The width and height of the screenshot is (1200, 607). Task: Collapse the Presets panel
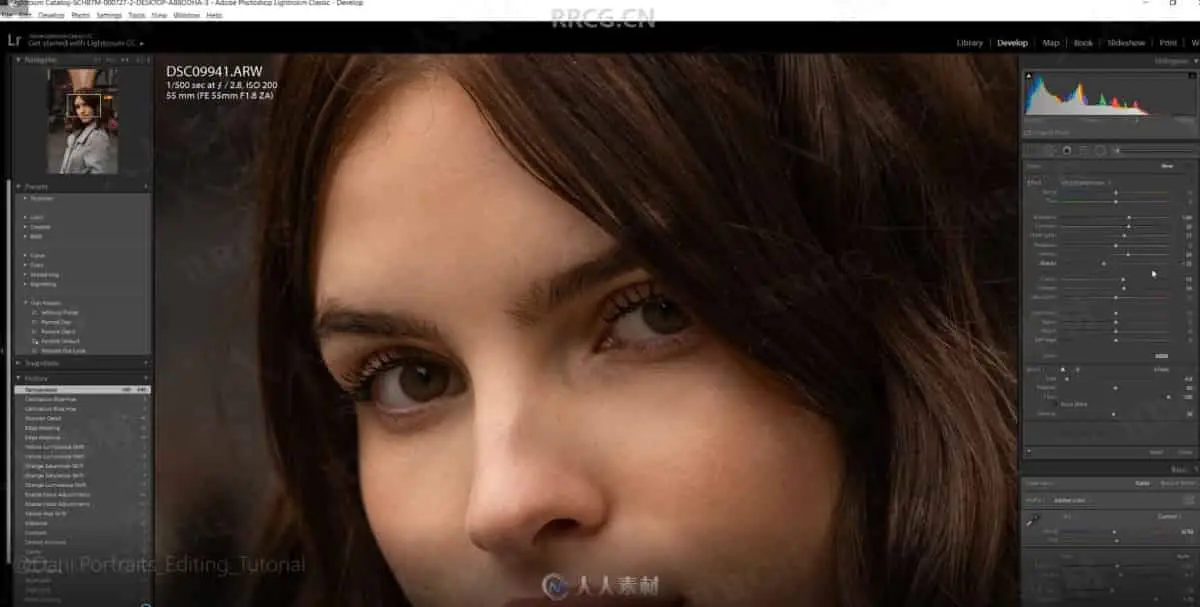pos(19,186)
